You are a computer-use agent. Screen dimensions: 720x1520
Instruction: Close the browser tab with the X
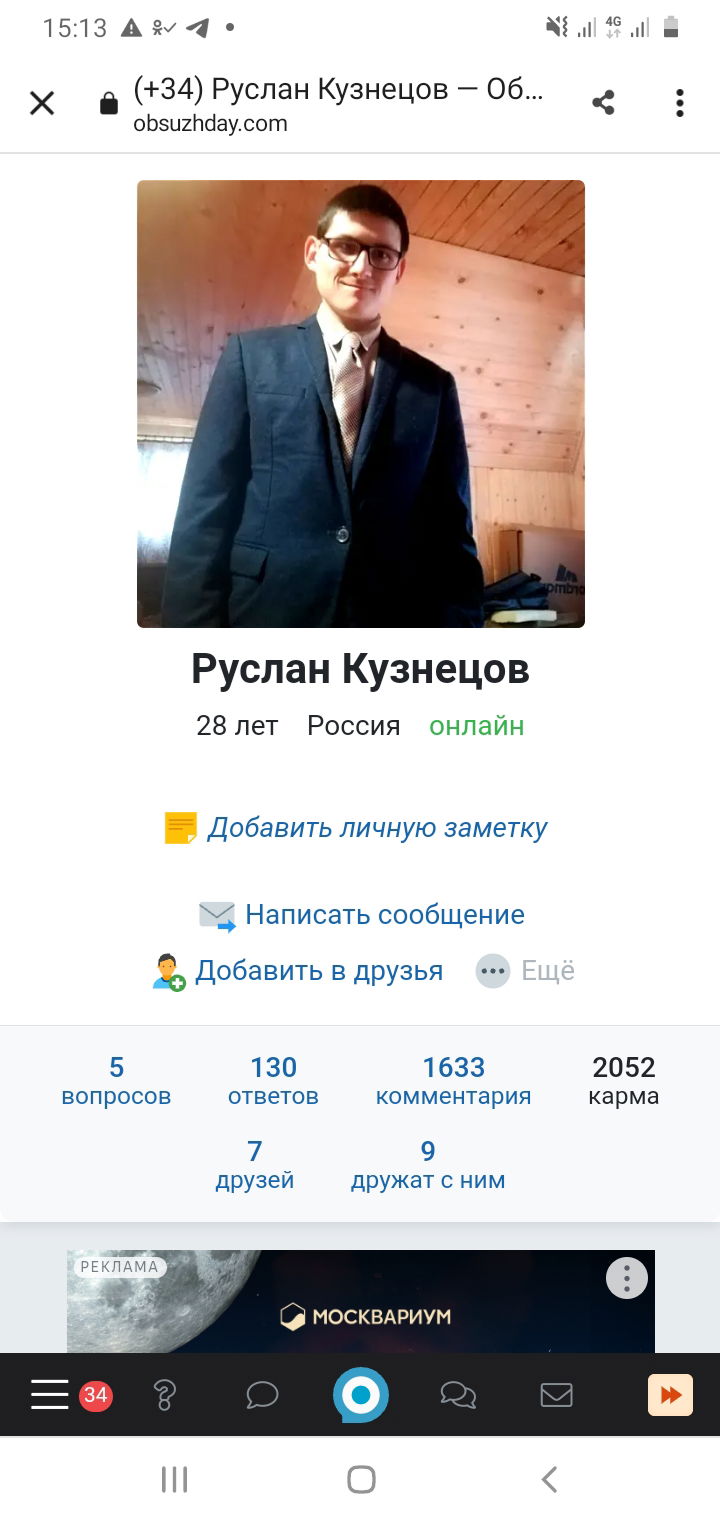(42, 103)
